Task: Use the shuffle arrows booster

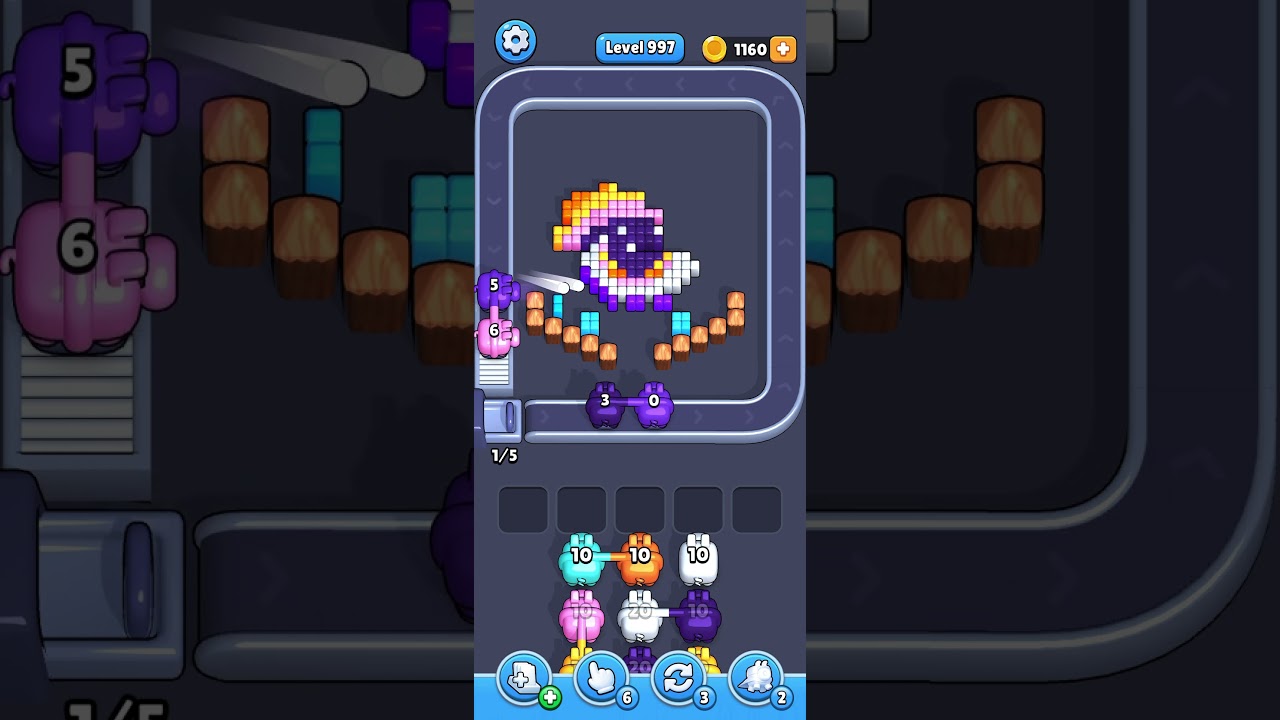Action: coord(678,677)
